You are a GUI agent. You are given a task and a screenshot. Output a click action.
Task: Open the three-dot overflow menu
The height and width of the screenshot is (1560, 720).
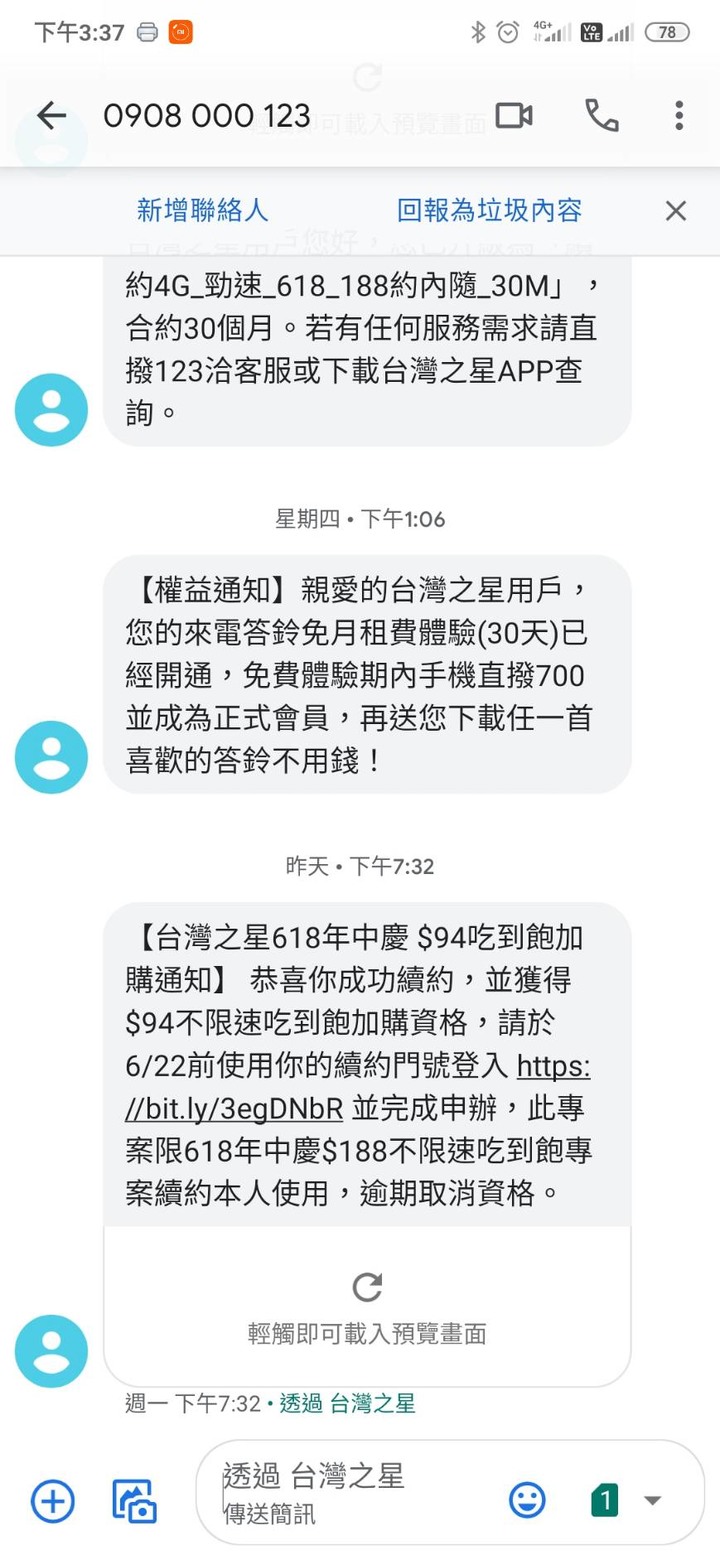point(679,116)
